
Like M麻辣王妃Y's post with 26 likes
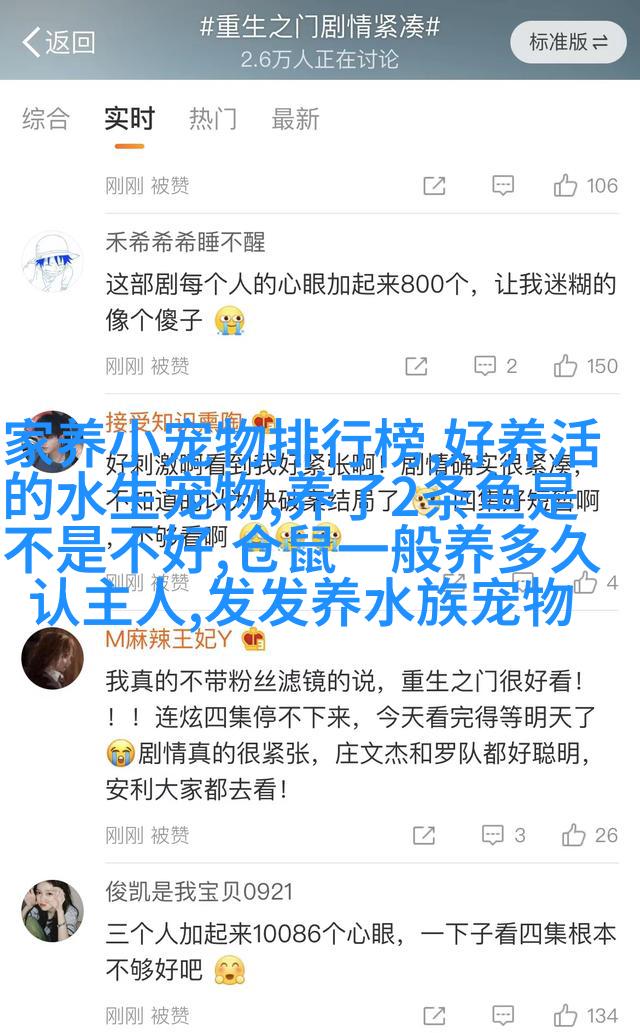(x=590, y=835)
